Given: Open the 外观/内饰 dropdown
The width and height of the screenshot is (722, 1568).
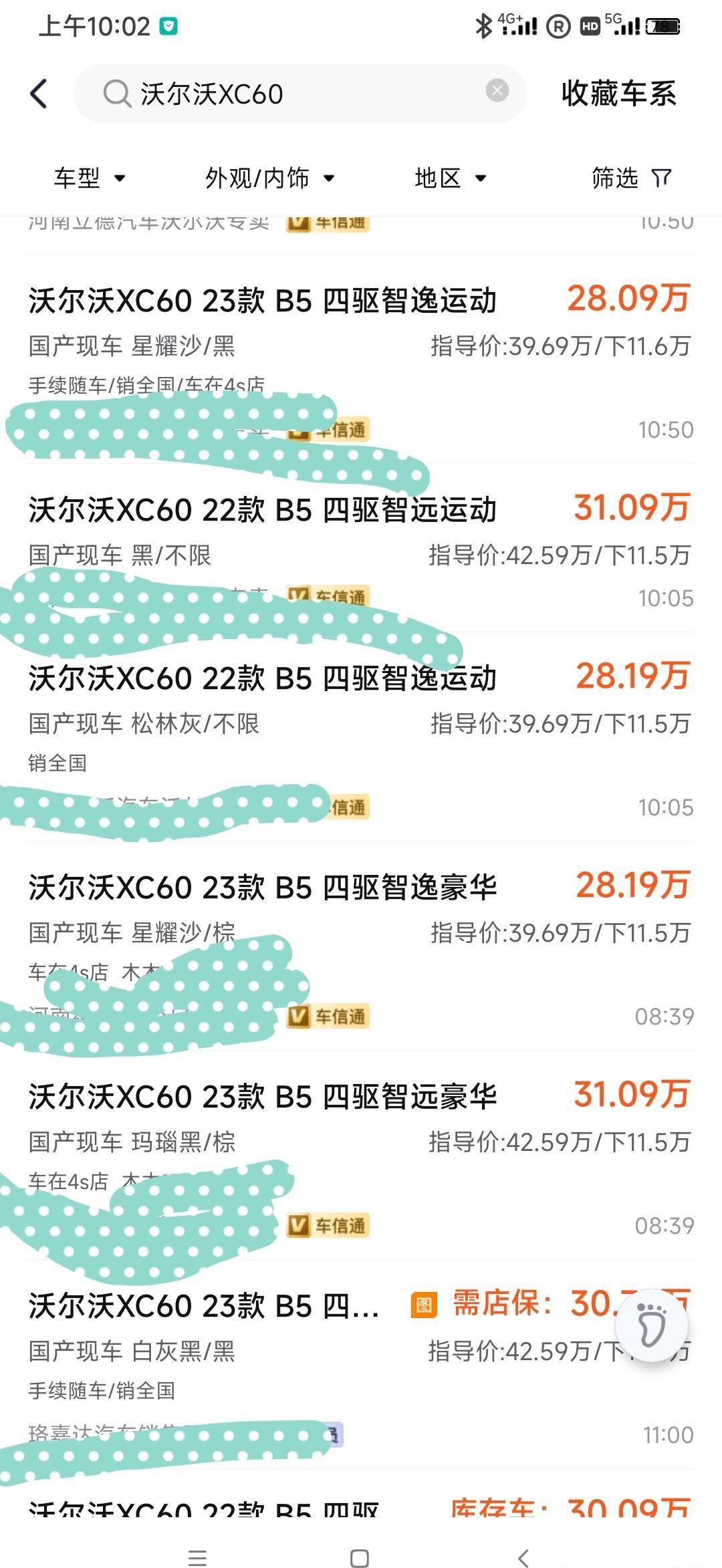Looking at the screenshot, I should [269, 178].
